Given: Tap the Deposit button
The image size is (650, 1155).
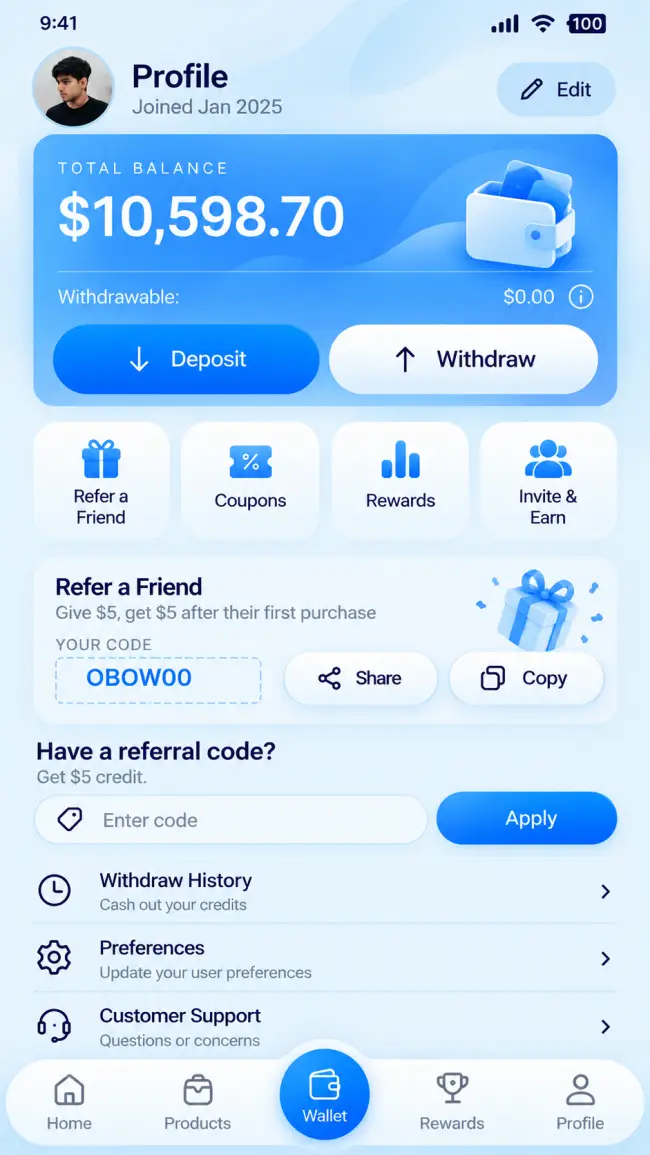Looking at the screenshot, I should [x=186, y=359].
